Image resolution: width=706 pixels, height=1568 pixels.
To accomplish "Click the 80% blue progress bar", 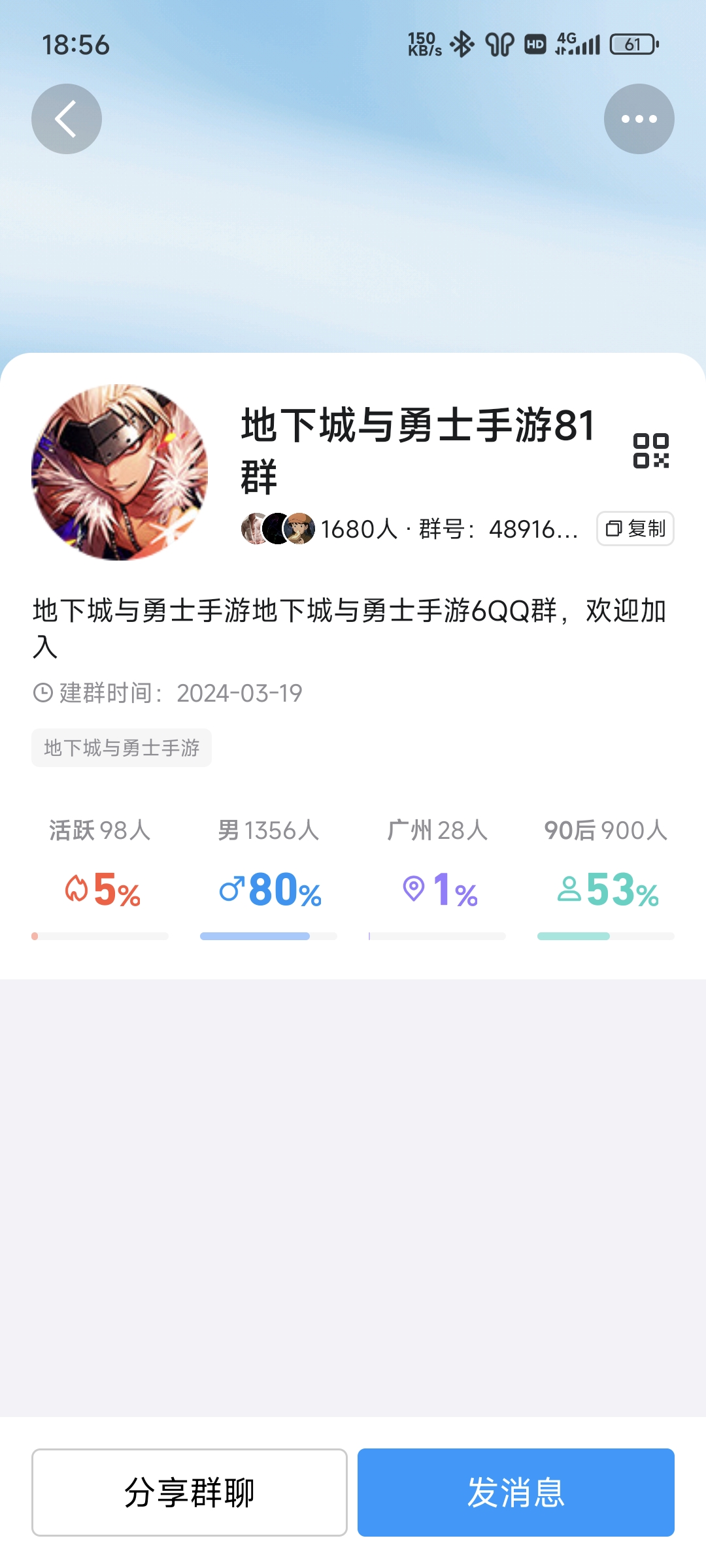I will coord(255,936).
